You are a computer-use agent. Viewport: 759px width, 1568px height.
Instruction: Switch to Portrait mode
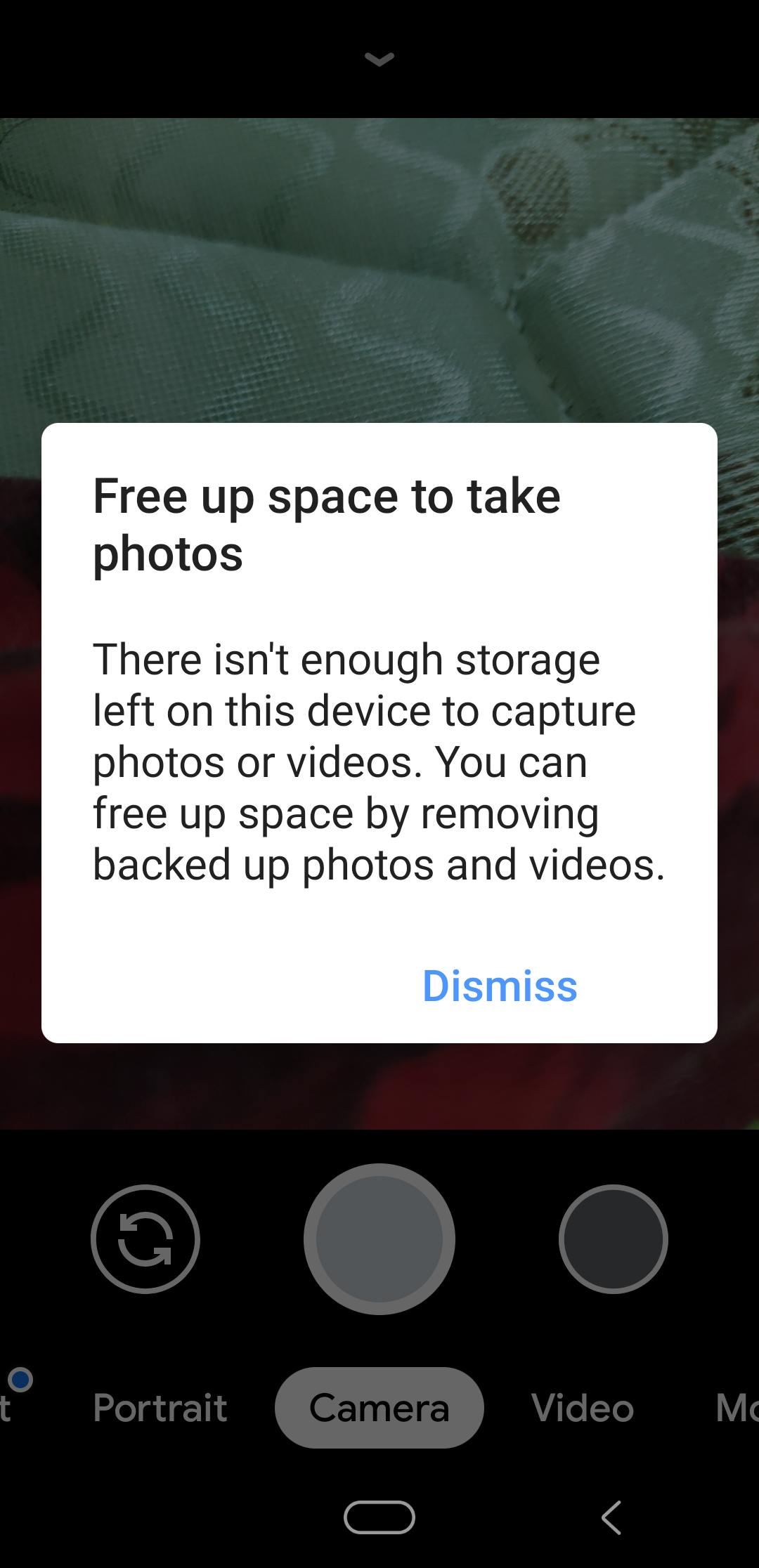click(160, 1407)
